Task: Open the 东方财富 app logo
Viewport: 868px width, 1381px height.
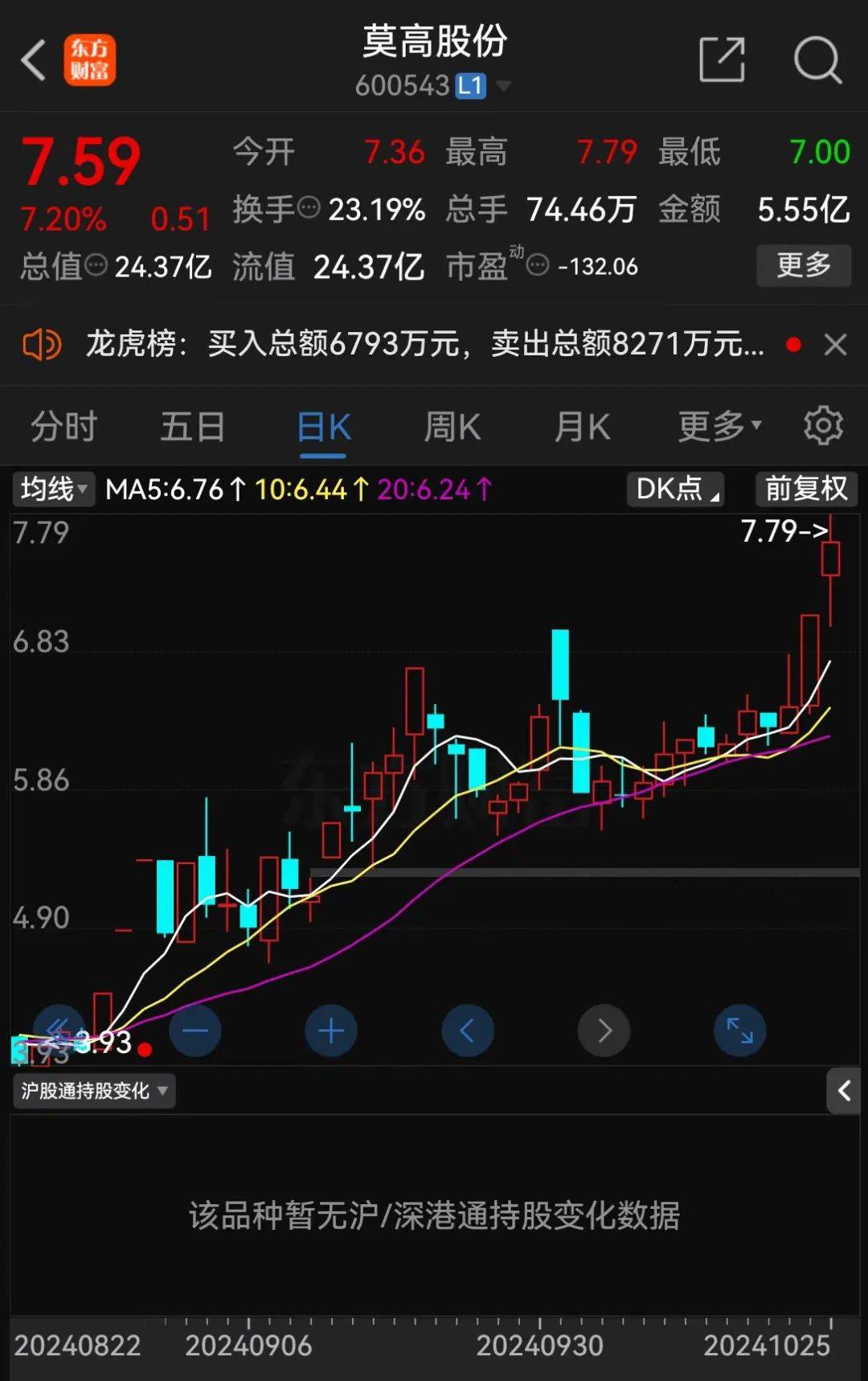Action: pyautogui.click(x=90, y=61)
